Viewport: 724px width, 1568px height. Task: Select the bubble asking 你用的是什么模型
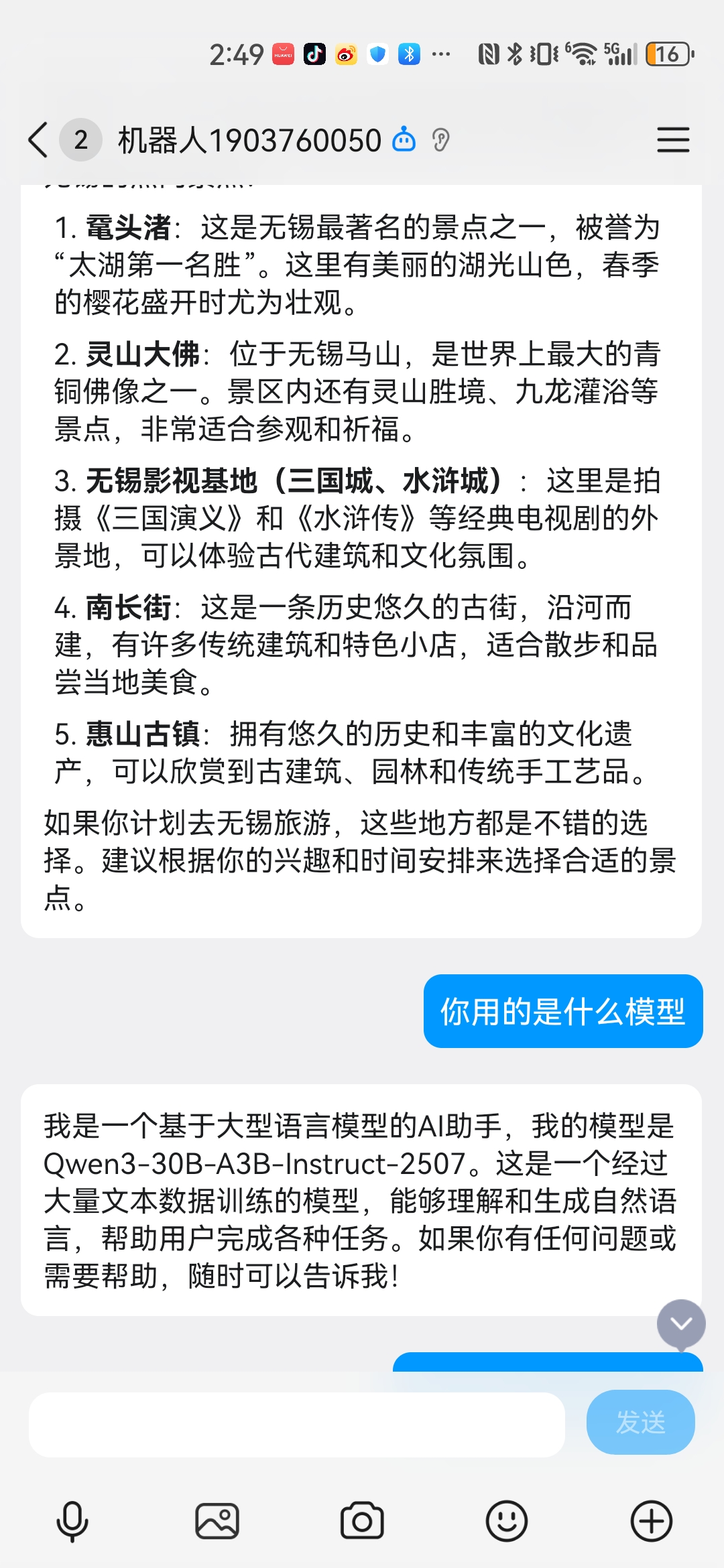pos(562,1011)
